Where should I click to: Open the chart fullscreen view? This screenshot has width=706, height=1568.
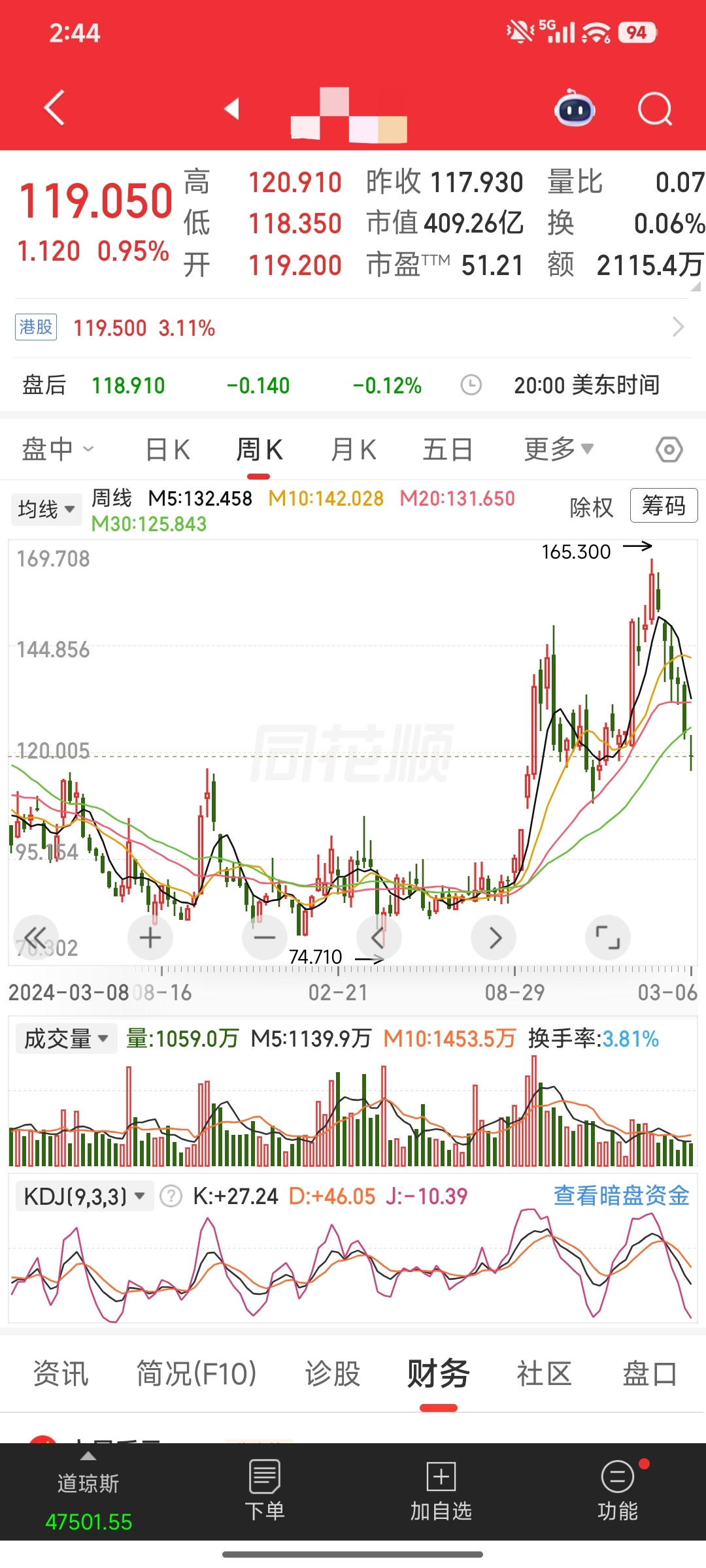[608, 937]
